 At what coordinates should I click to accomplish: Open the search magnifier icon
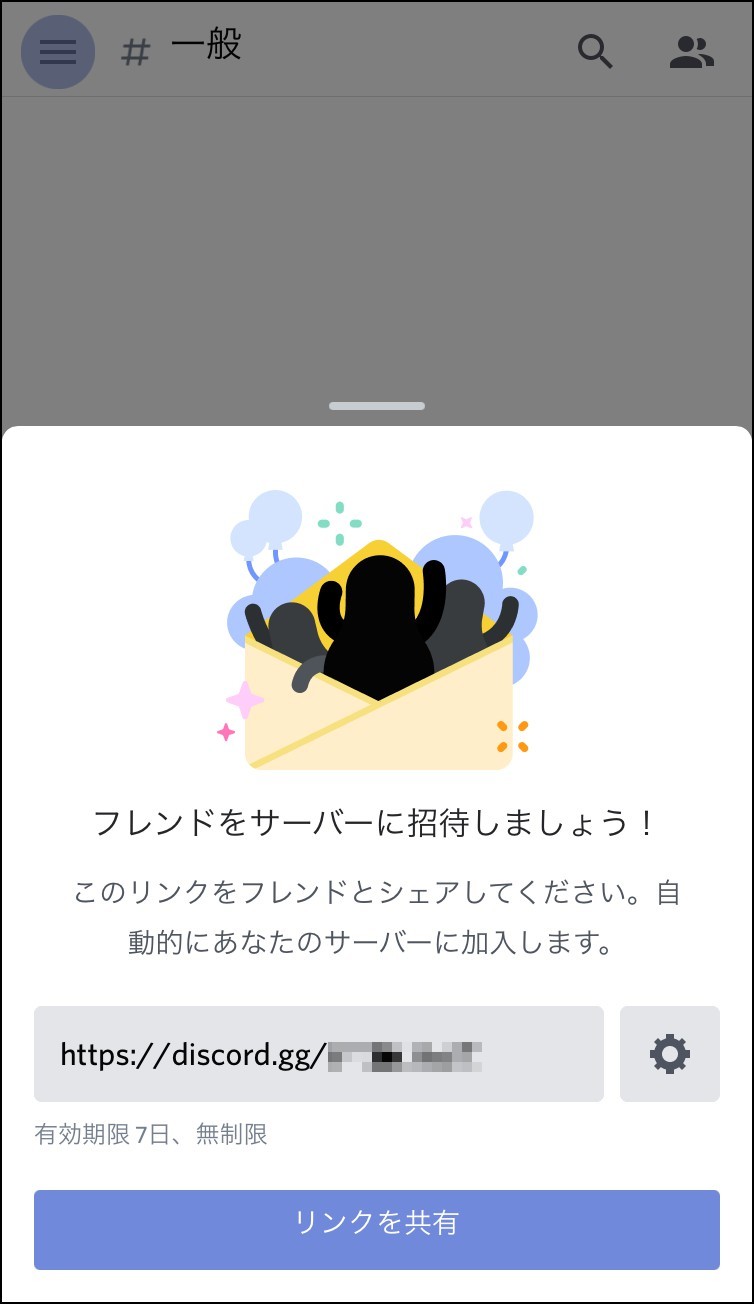(595, 51)
